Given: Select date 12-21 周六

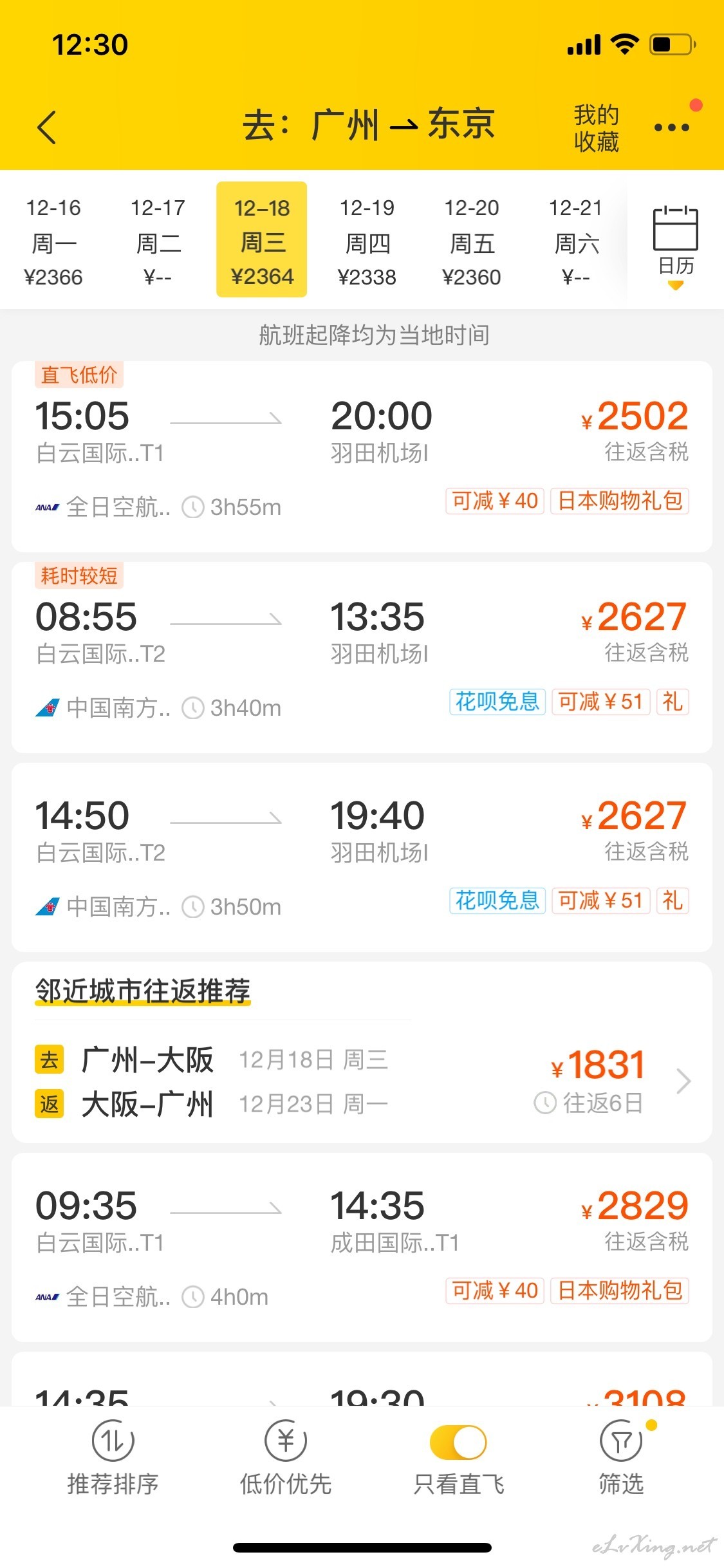Looking at the screenshot, I should (x=576, y=242).
